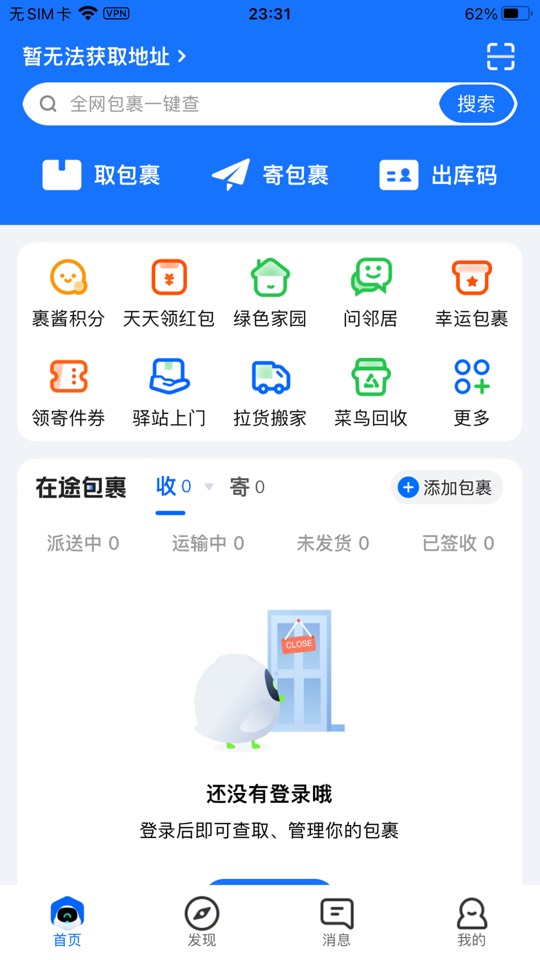The height and width of the screenshot is (960, 540).
Task: Open 驿站上门 service
Action: point(169,393)
